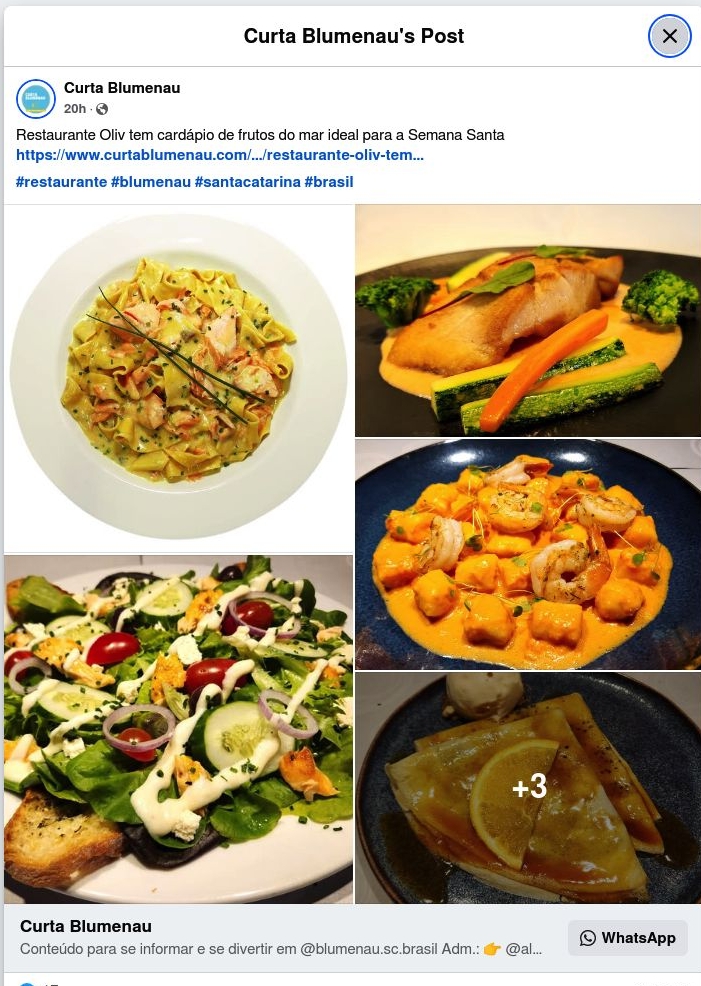View the +3 more photos tile
701x986 pixels.
pos(528,787)
